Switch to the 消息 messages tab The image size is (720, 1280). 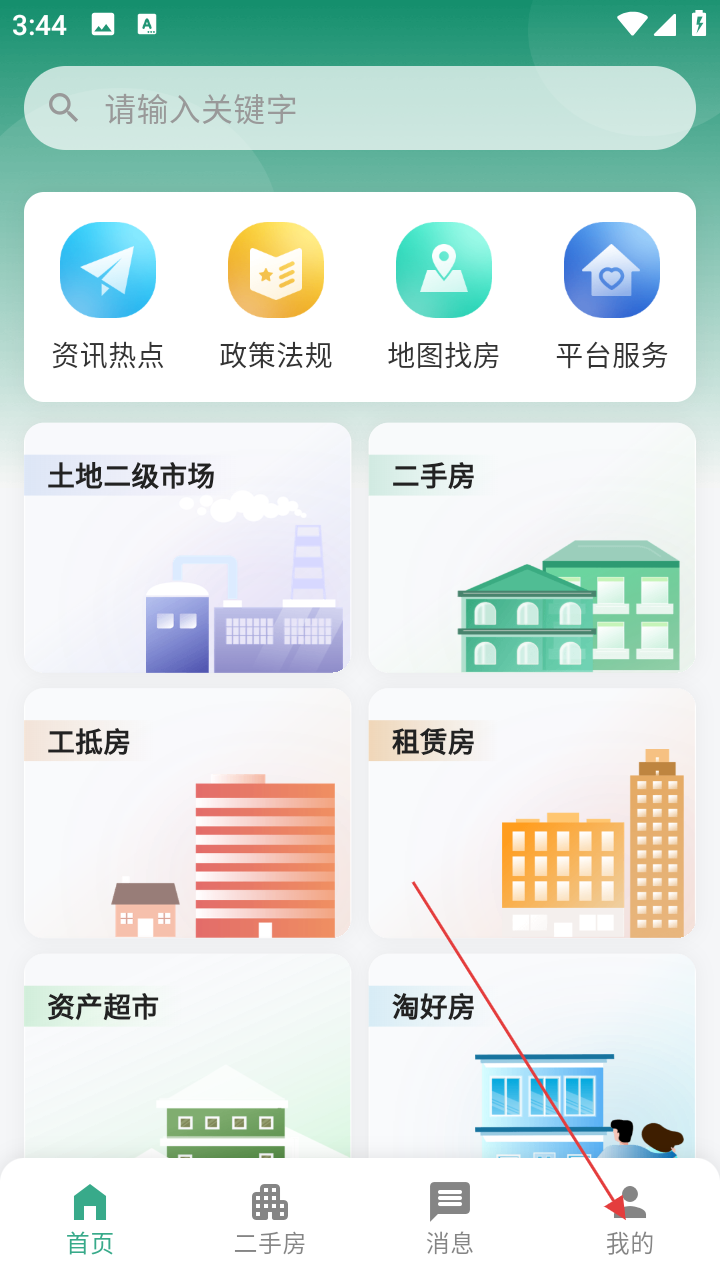(x=450, y=1220)
